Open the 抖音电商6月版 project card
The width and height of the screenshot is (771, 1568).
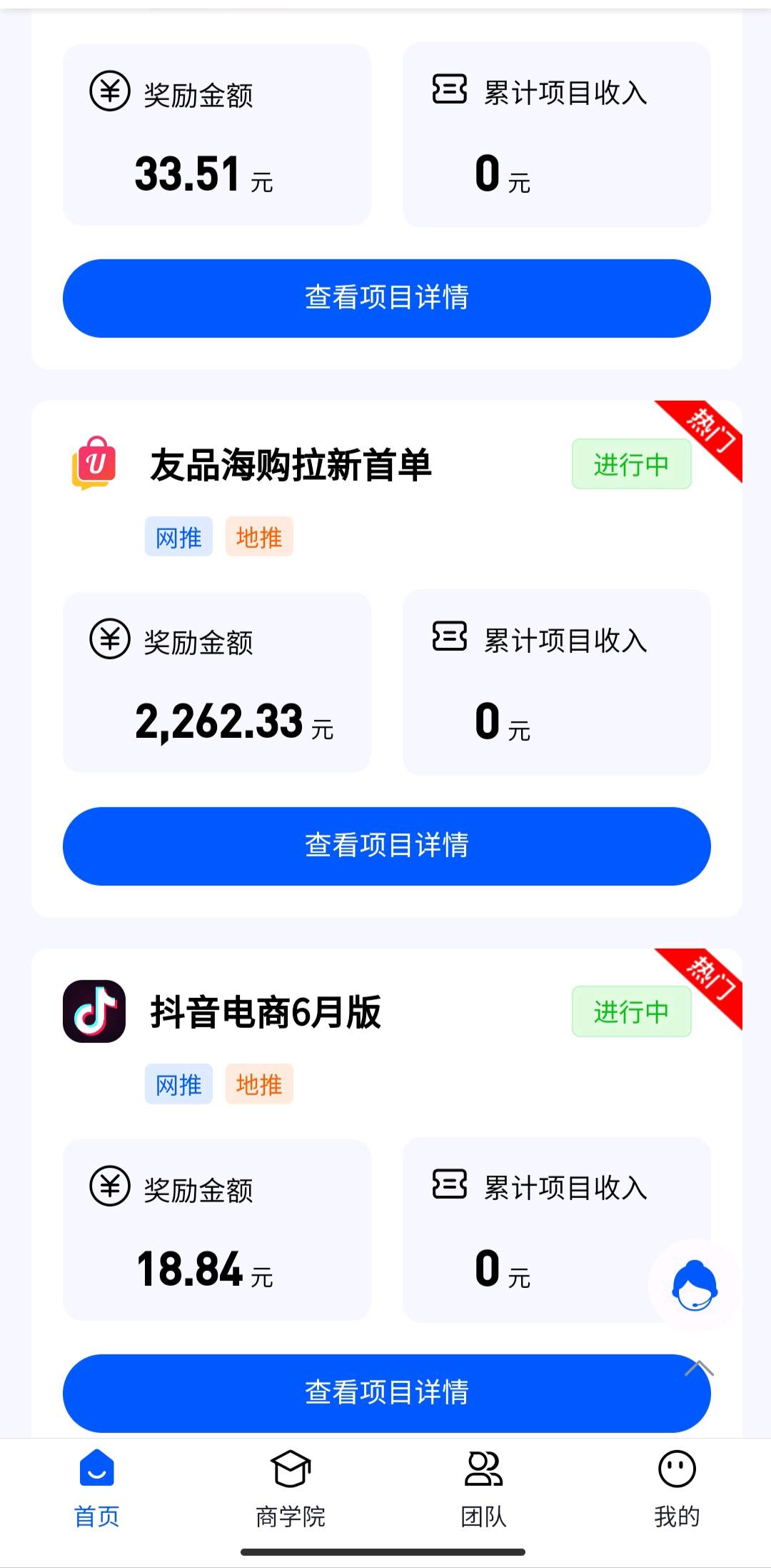[x=266, y=1012]
